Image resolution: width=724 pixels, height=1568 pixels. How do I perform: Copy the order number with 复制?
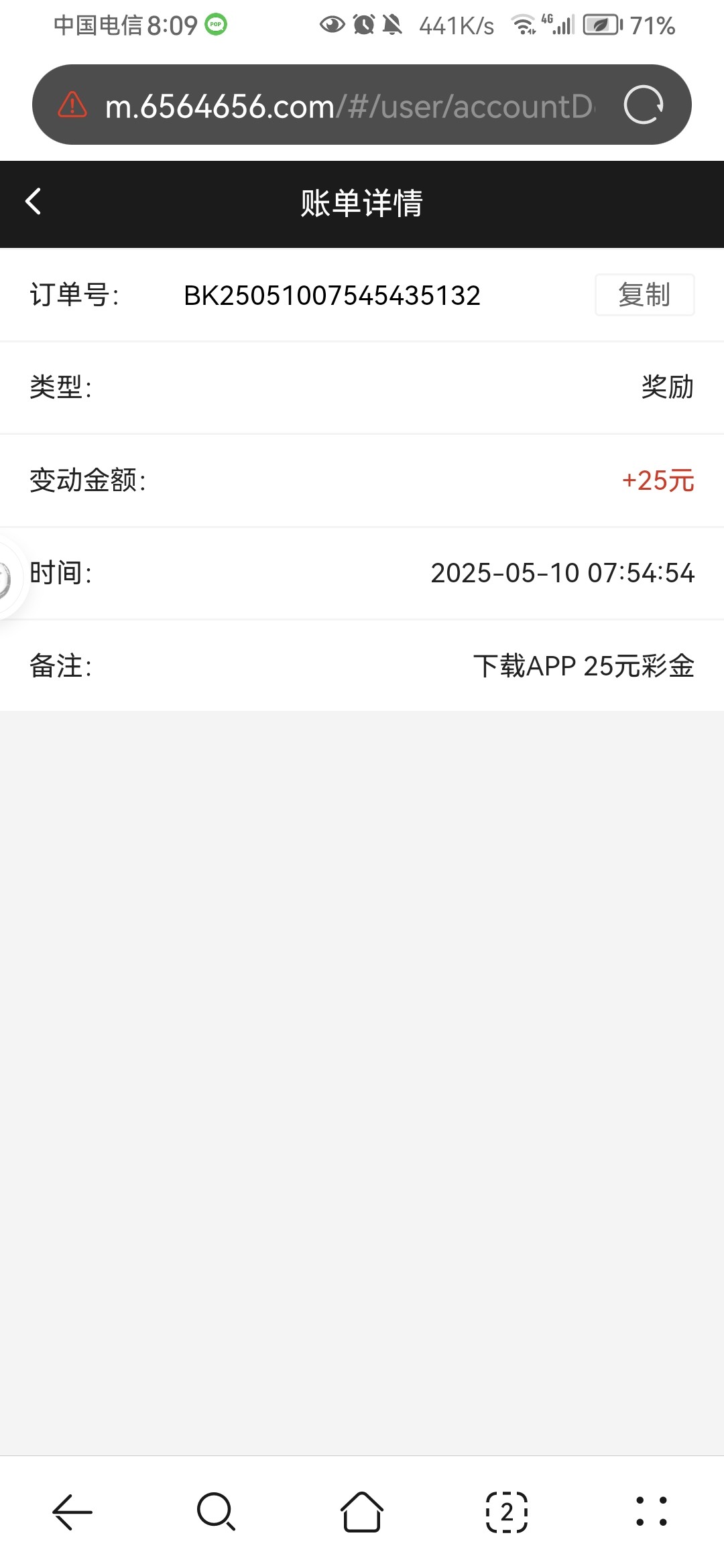[644, 295]
